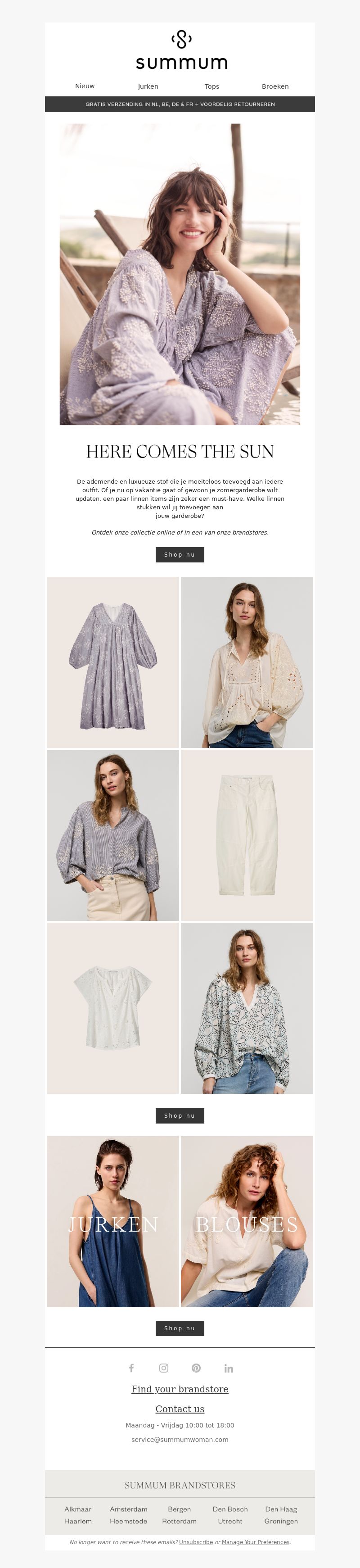Follow the Find your brandstore link
Image resolution: width=360 pixels, height=1568 pixels.
[x=180, y=1388]
